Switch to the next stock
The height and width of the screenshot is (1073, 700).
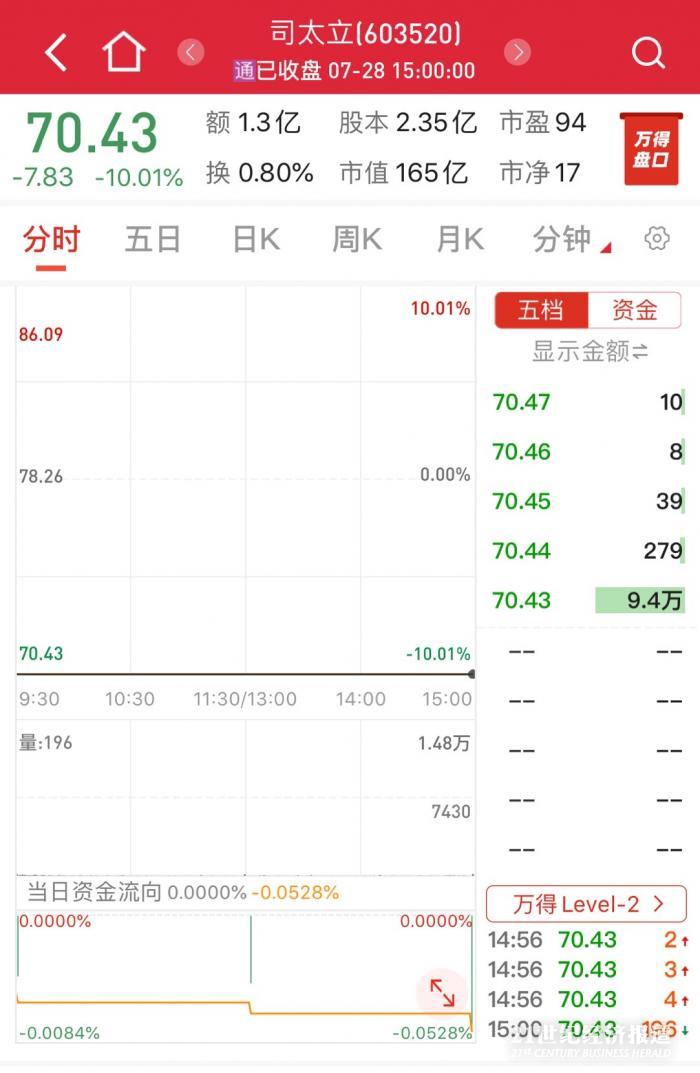tap(516, 52)
